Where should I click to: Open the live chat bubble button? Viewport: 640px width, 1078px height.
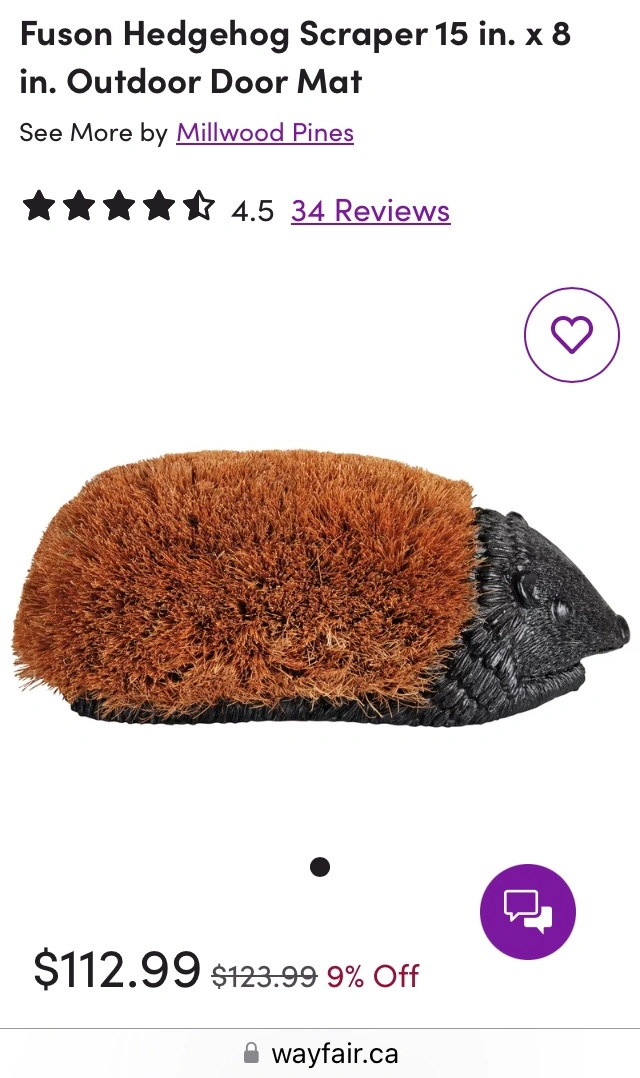[527, 912]
